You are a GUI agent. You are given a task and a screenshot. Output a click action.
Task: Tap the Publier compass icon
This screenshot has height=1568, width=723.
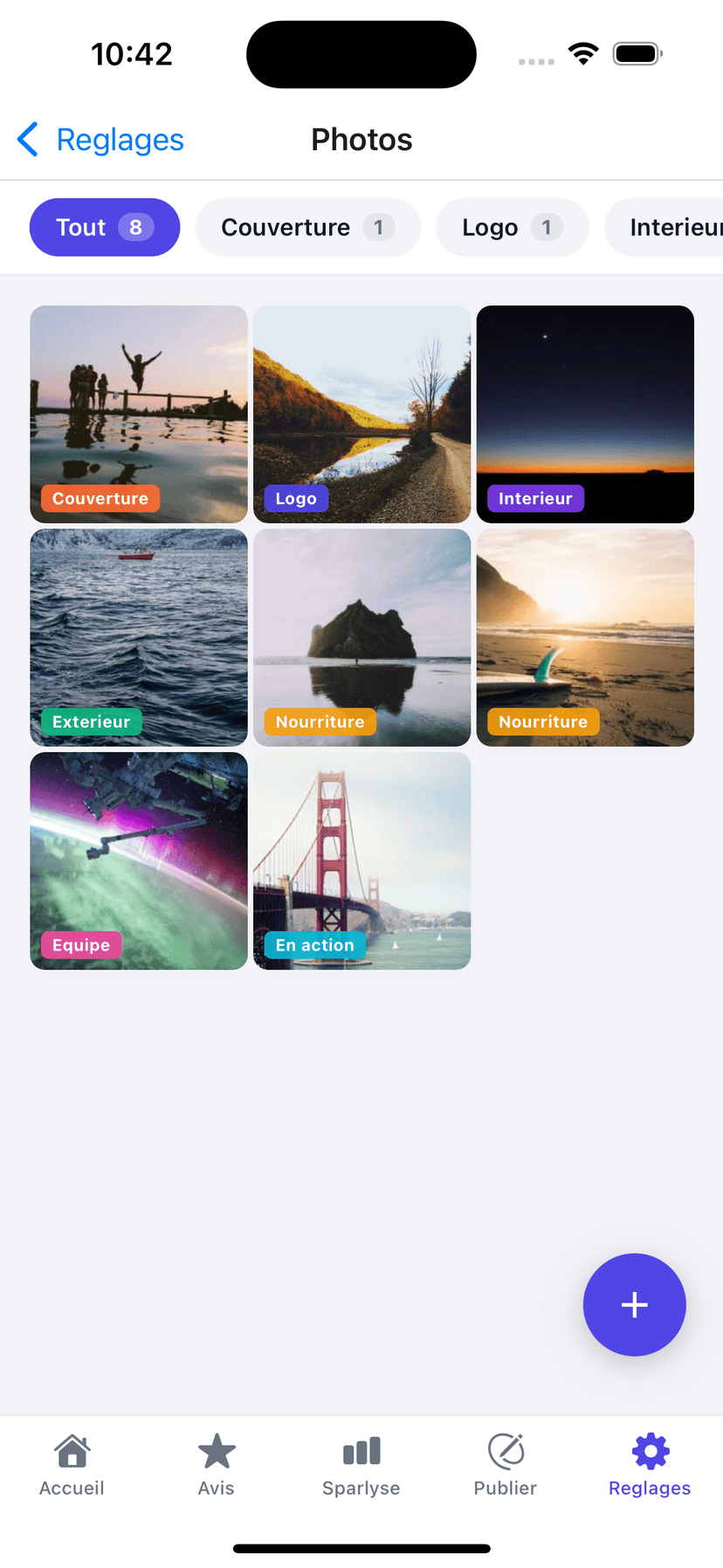pos(506,1450)
